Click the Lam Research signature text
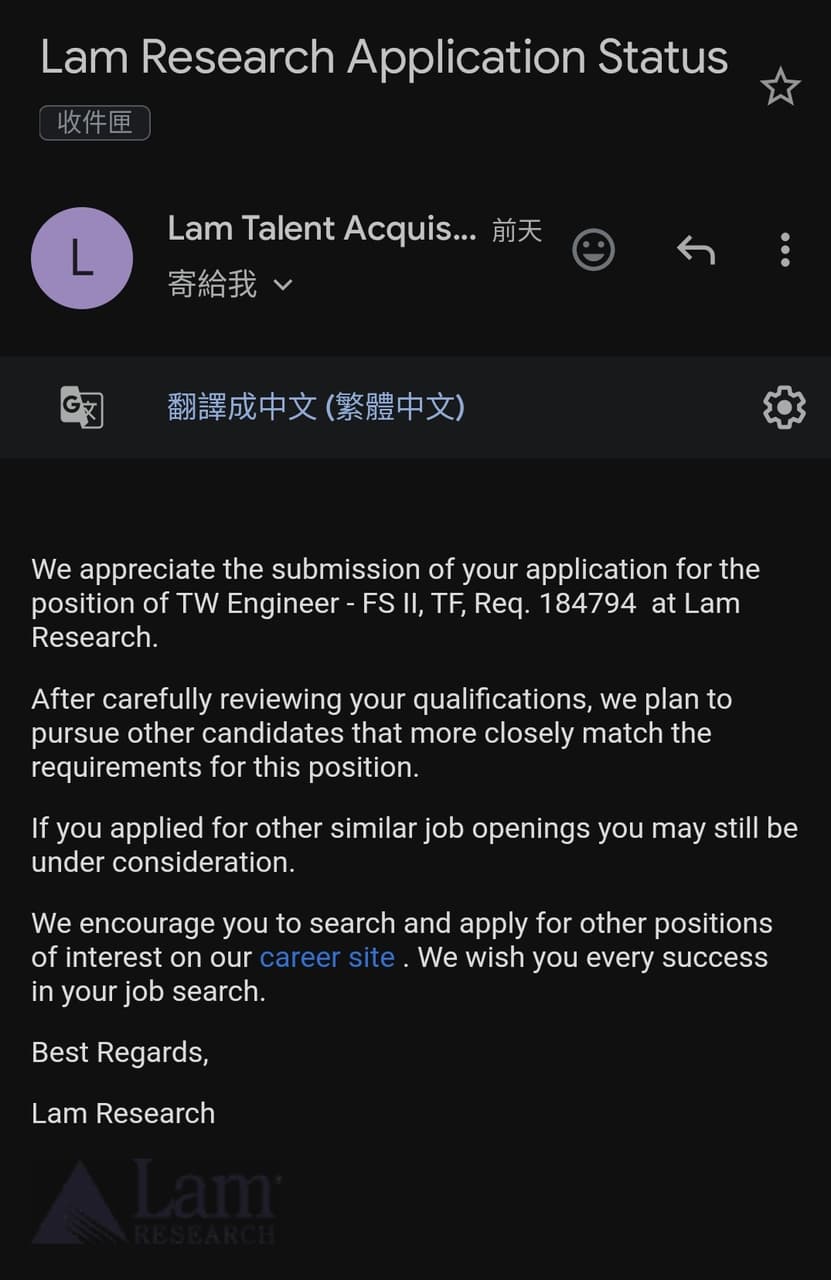This screenshot has width=831, height=1280. [x=122, y=1113]
